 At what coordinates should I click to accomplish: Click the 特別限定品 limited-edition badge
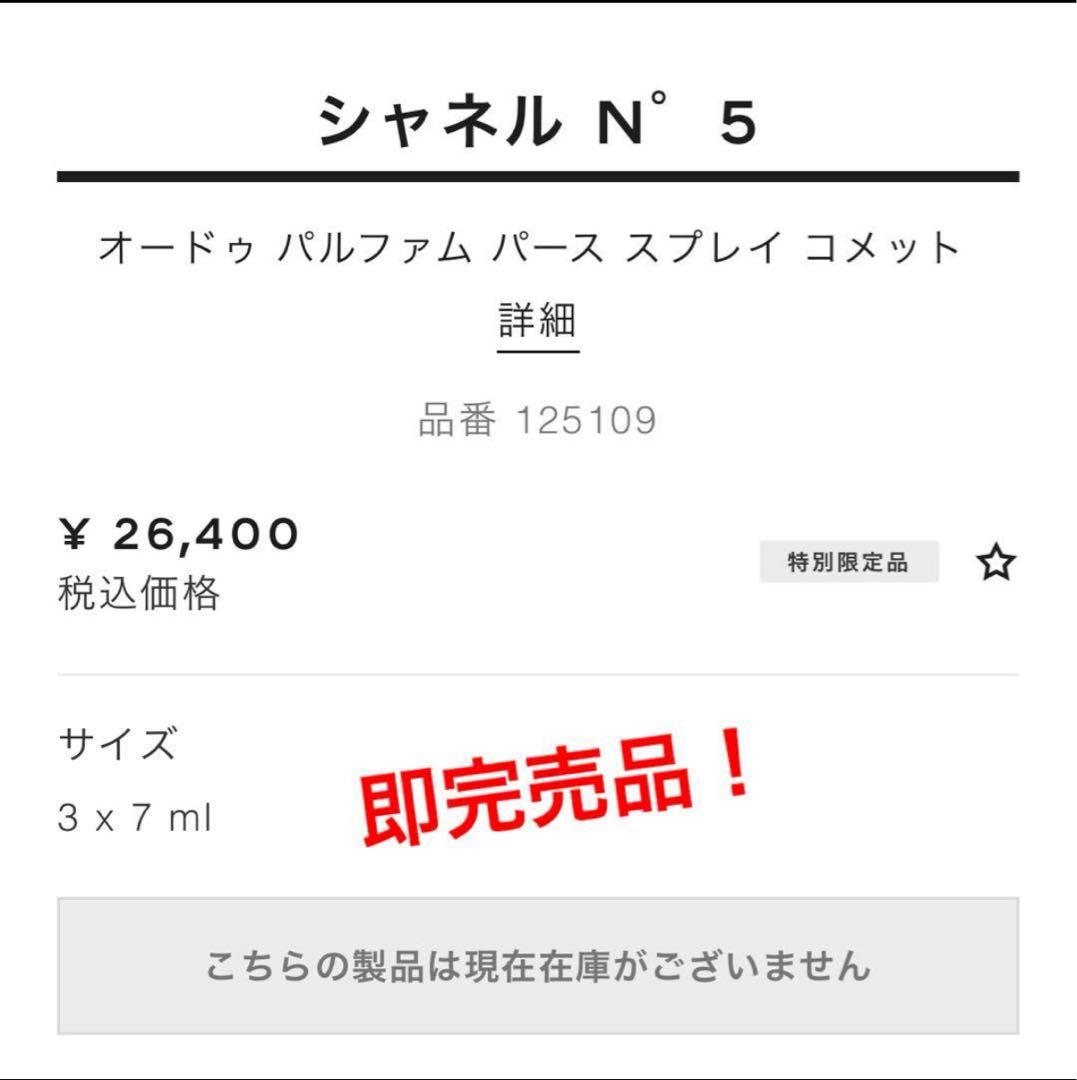click(x=849, y=561)
